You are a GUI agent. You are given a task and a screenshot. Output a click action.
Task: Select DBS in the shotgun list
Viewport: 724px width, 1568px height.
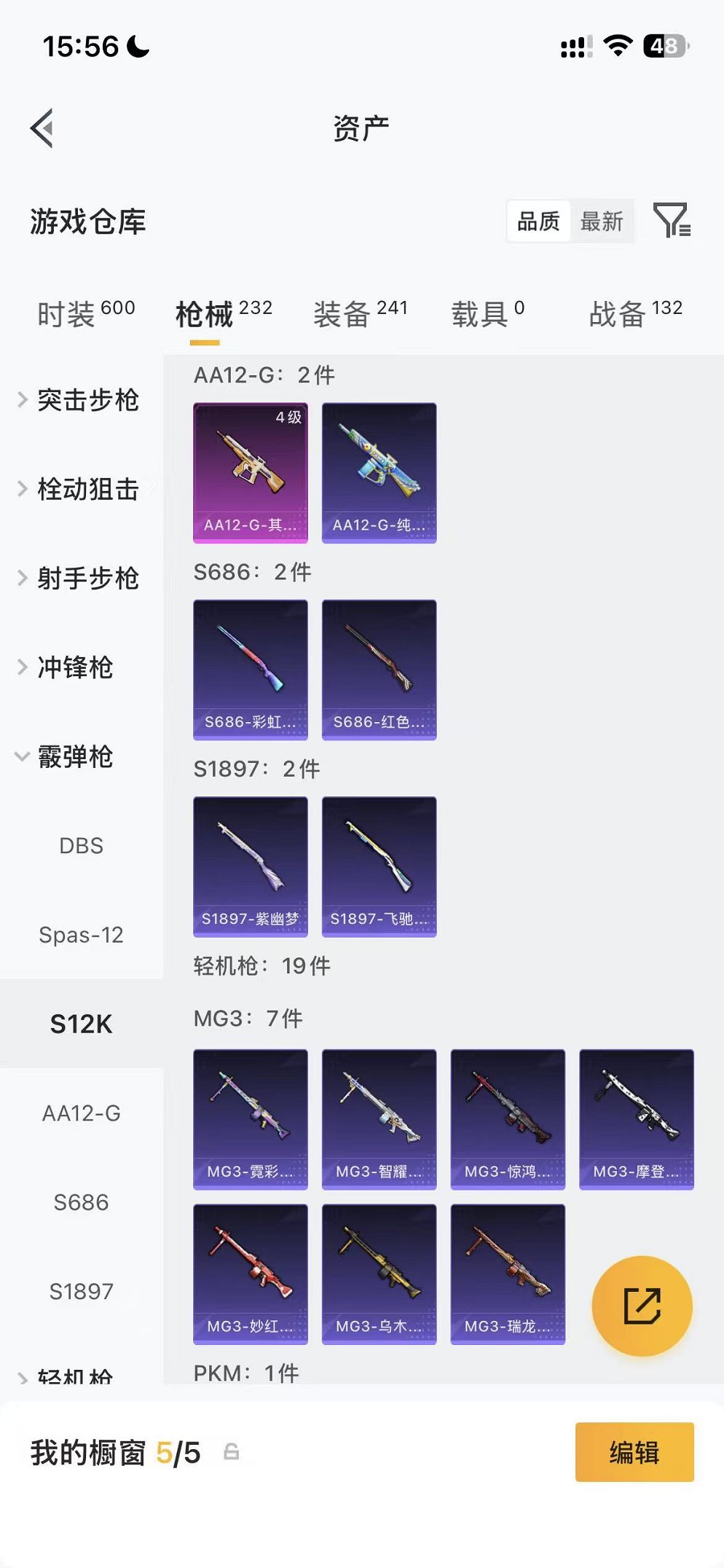point(82,846)
